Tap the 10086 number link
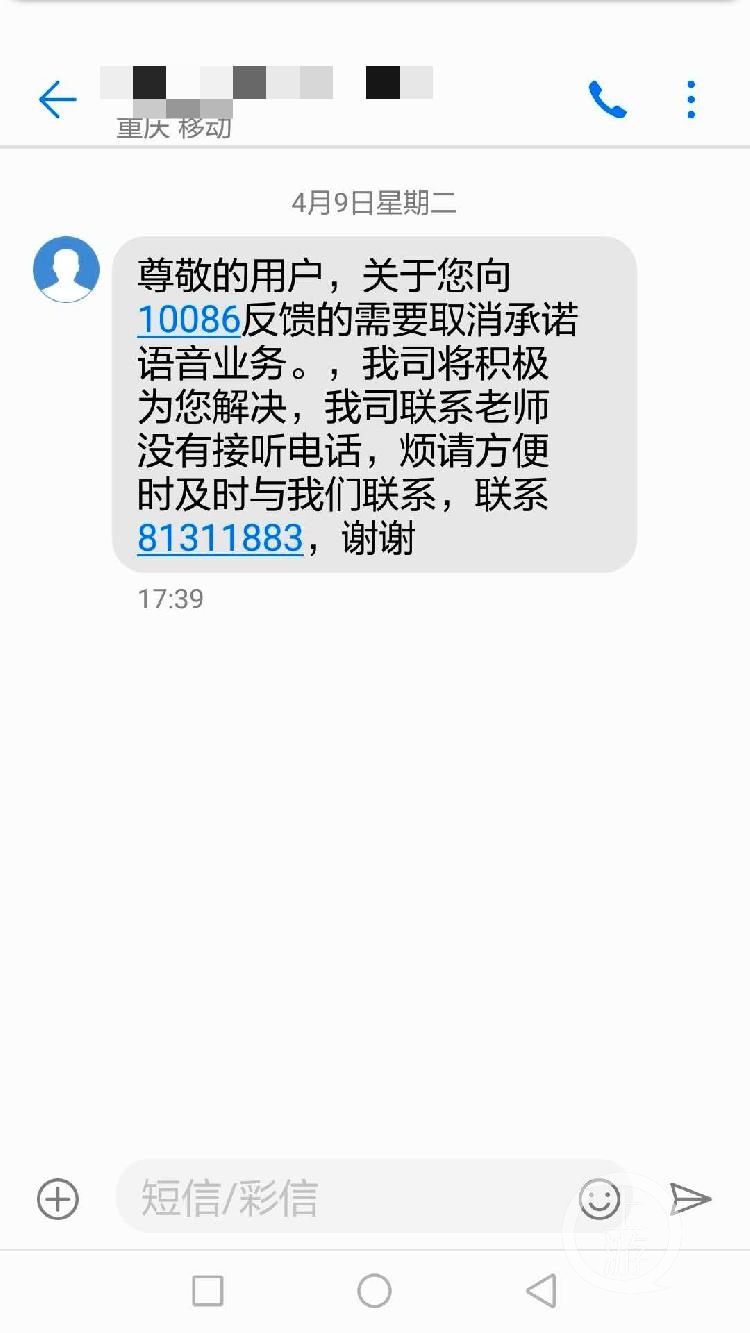Viewport: 750px width, 1333px height. pos(189,319)
